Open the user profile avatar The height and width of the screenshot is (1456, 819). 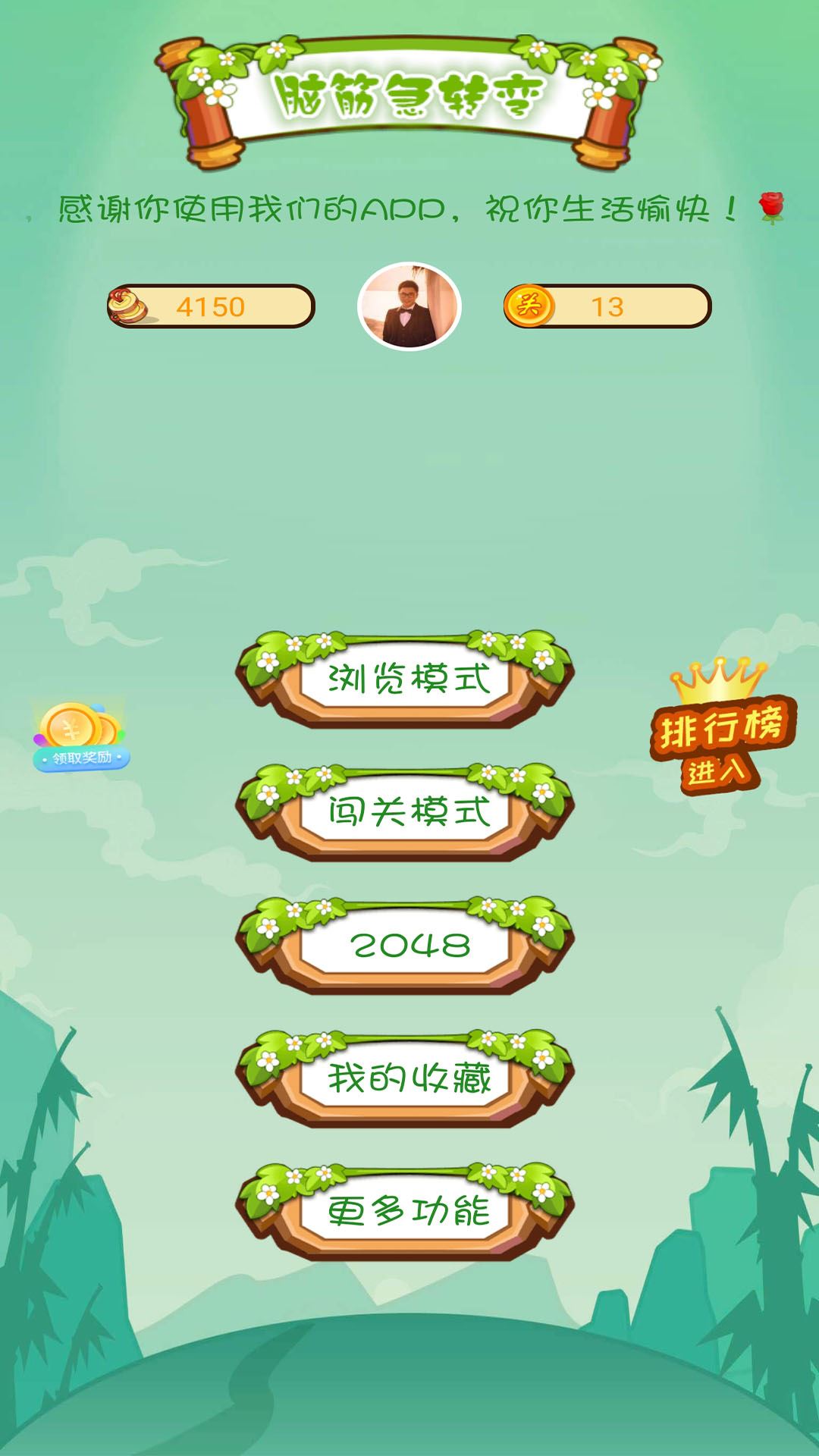click(x=409, y=306)
